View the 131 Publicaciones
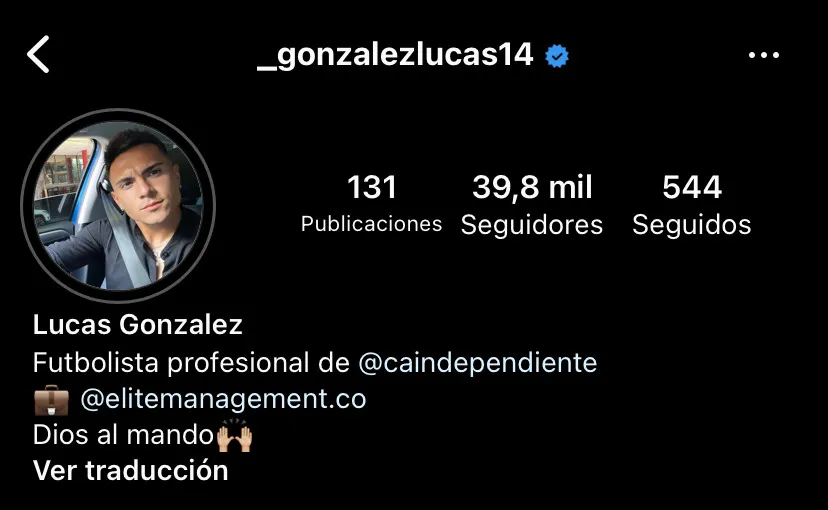The image size is (828, 510). [x=371, y=204]
